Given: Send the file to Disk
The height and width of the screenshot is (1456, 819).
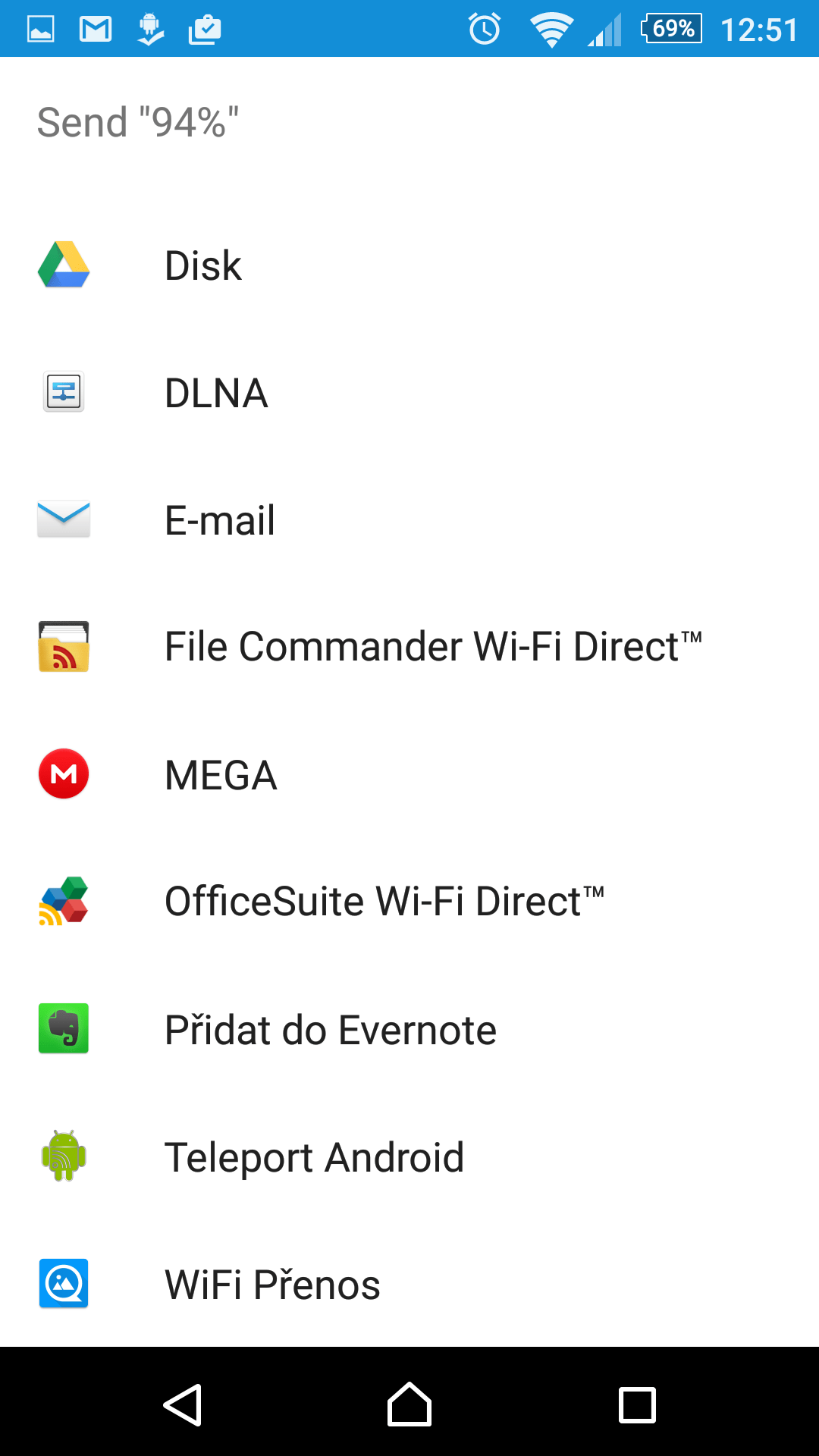Looking at the screenshot, I should click(x=409, y=265).
